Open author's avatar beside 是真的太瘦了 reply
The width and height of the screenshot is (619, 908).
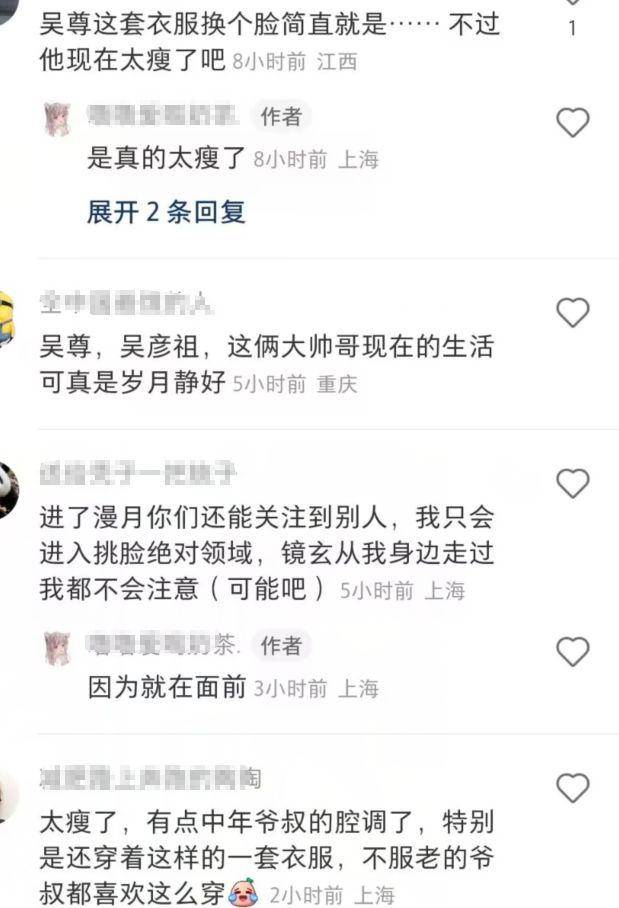[x=59, y=119]
